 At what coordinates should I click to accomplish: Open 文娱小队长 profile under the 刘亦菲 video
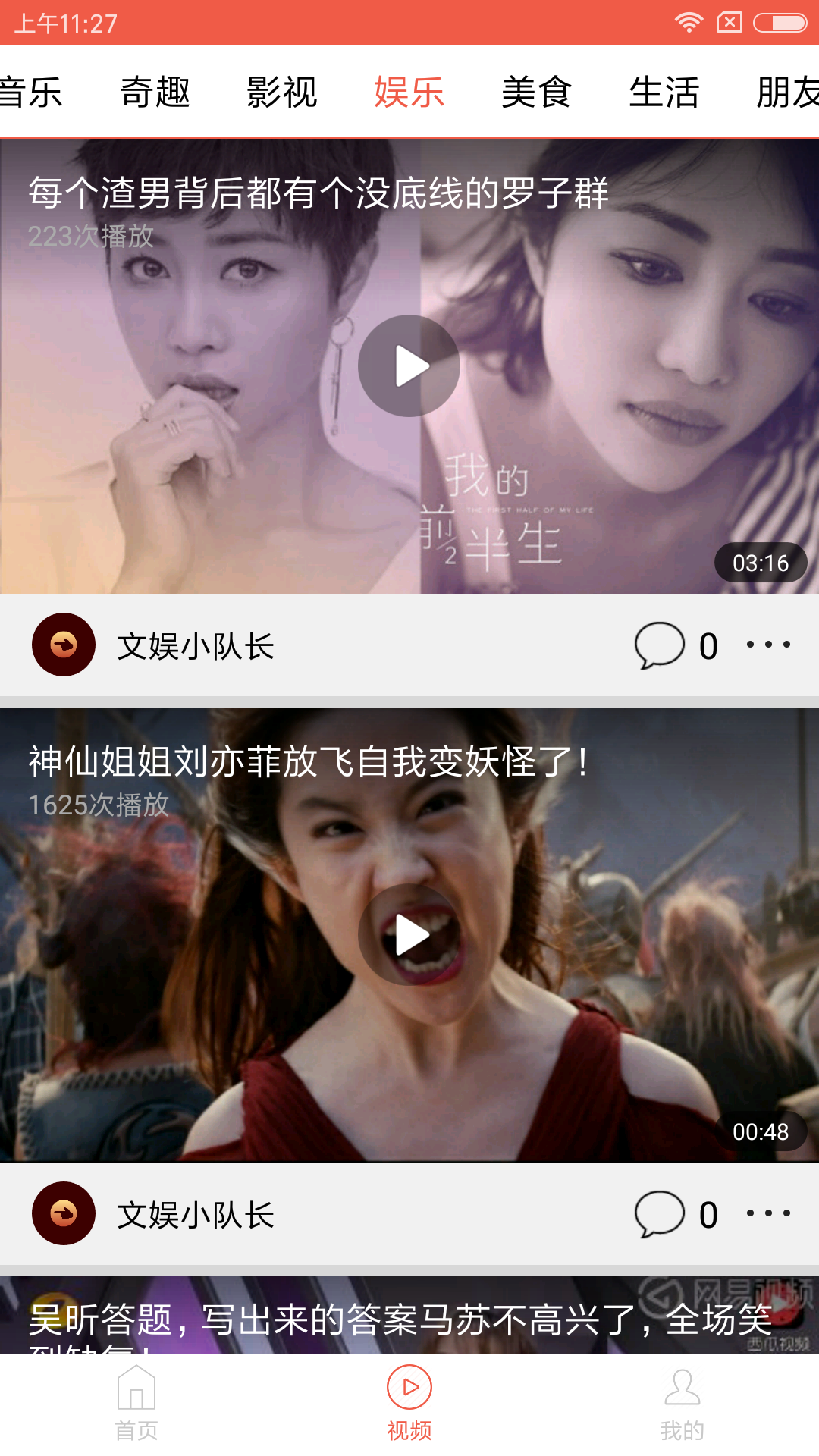tap(153, 1214)
